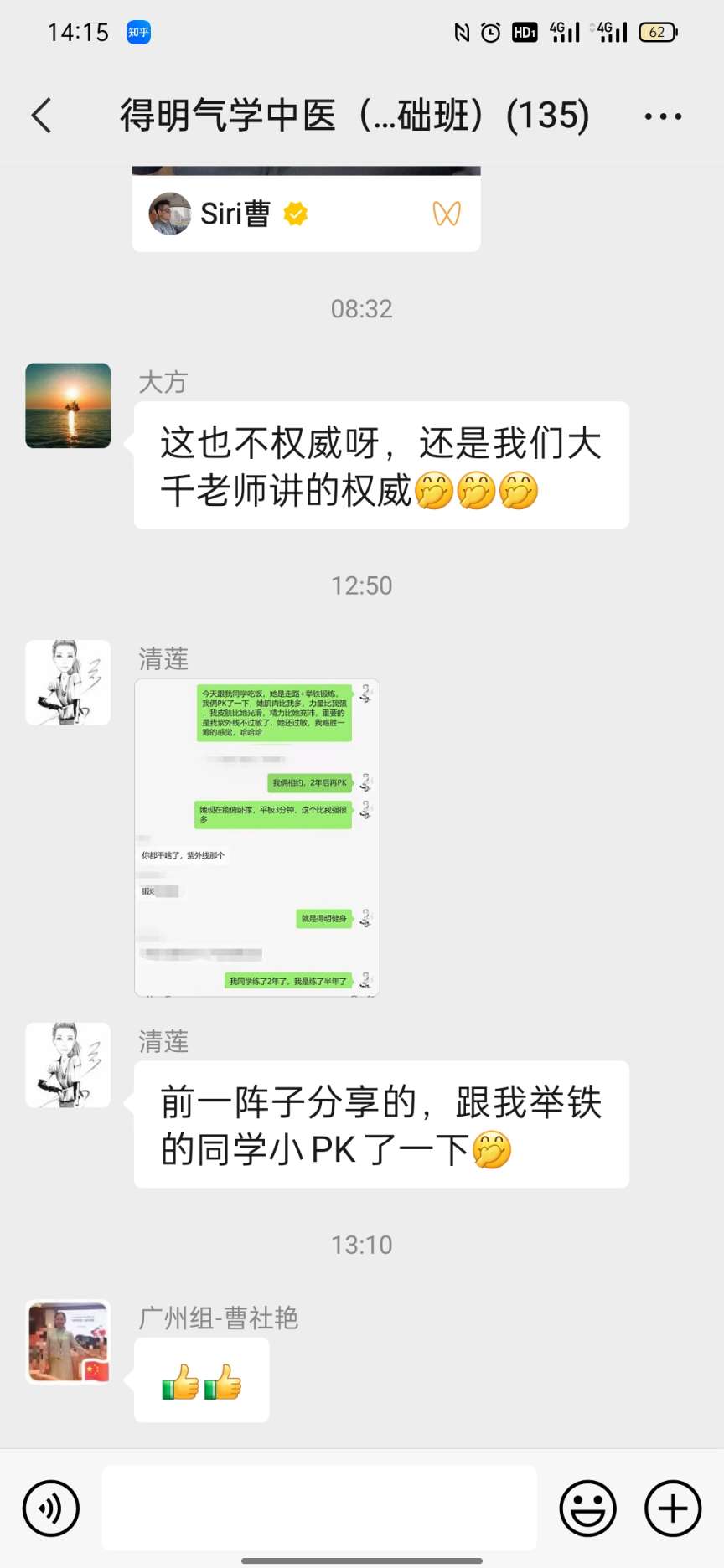Open the Siri曹 shared channel card
Screen dimensions: 724x1568
(x=306, y=213)
